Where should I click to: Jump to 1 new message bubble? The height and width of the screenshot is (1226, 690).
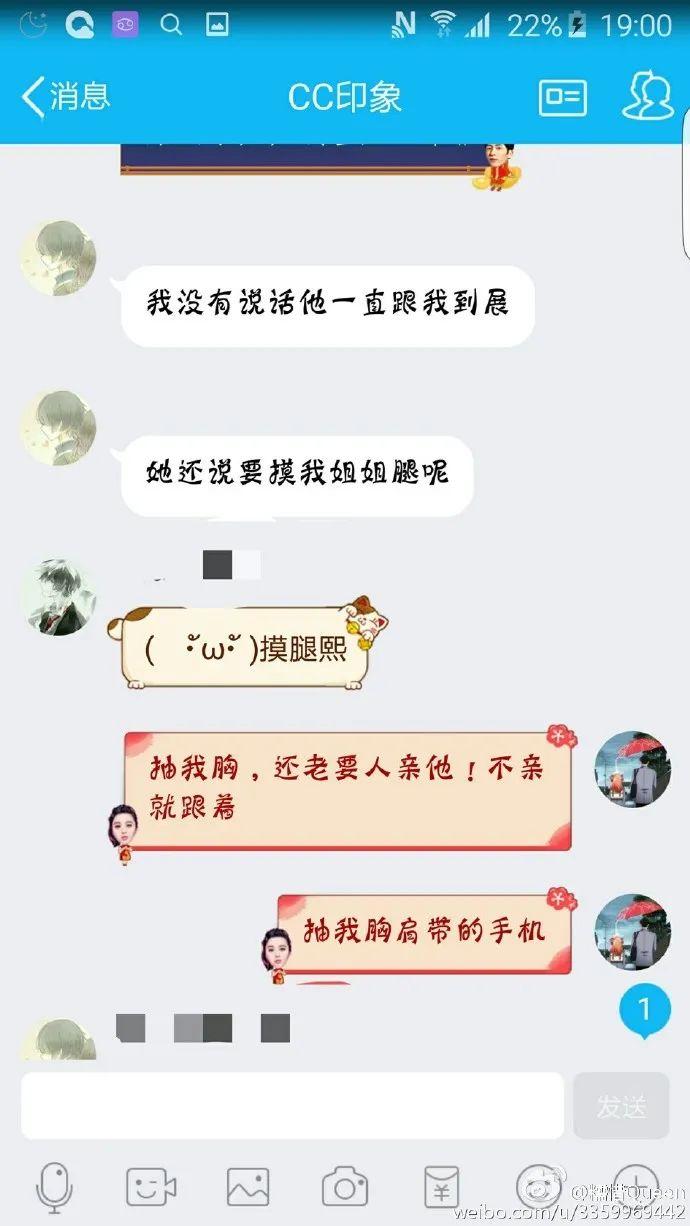pos(644,1009)
